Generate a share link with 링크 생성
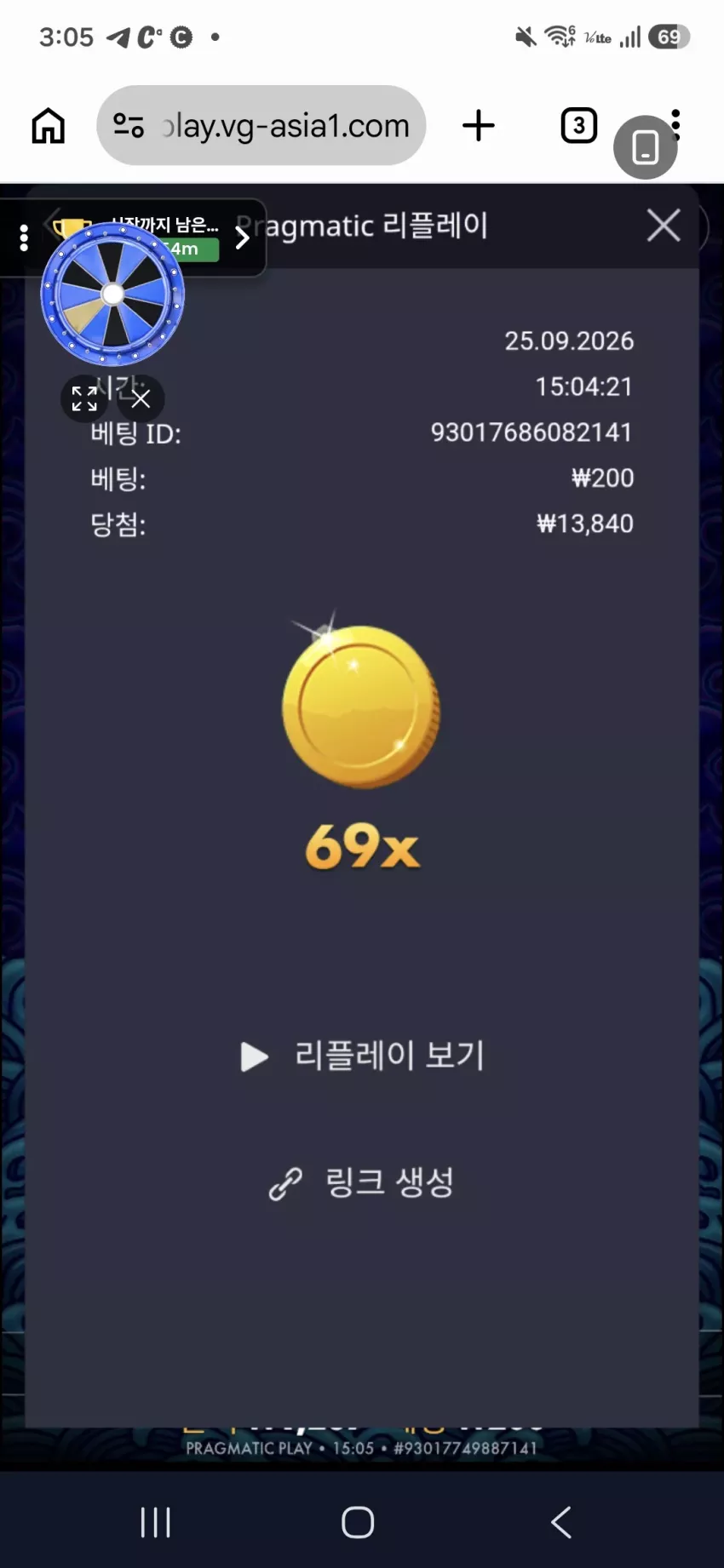The height and width of the screenshot is (1568, 724). click(x=361, y=1182)
